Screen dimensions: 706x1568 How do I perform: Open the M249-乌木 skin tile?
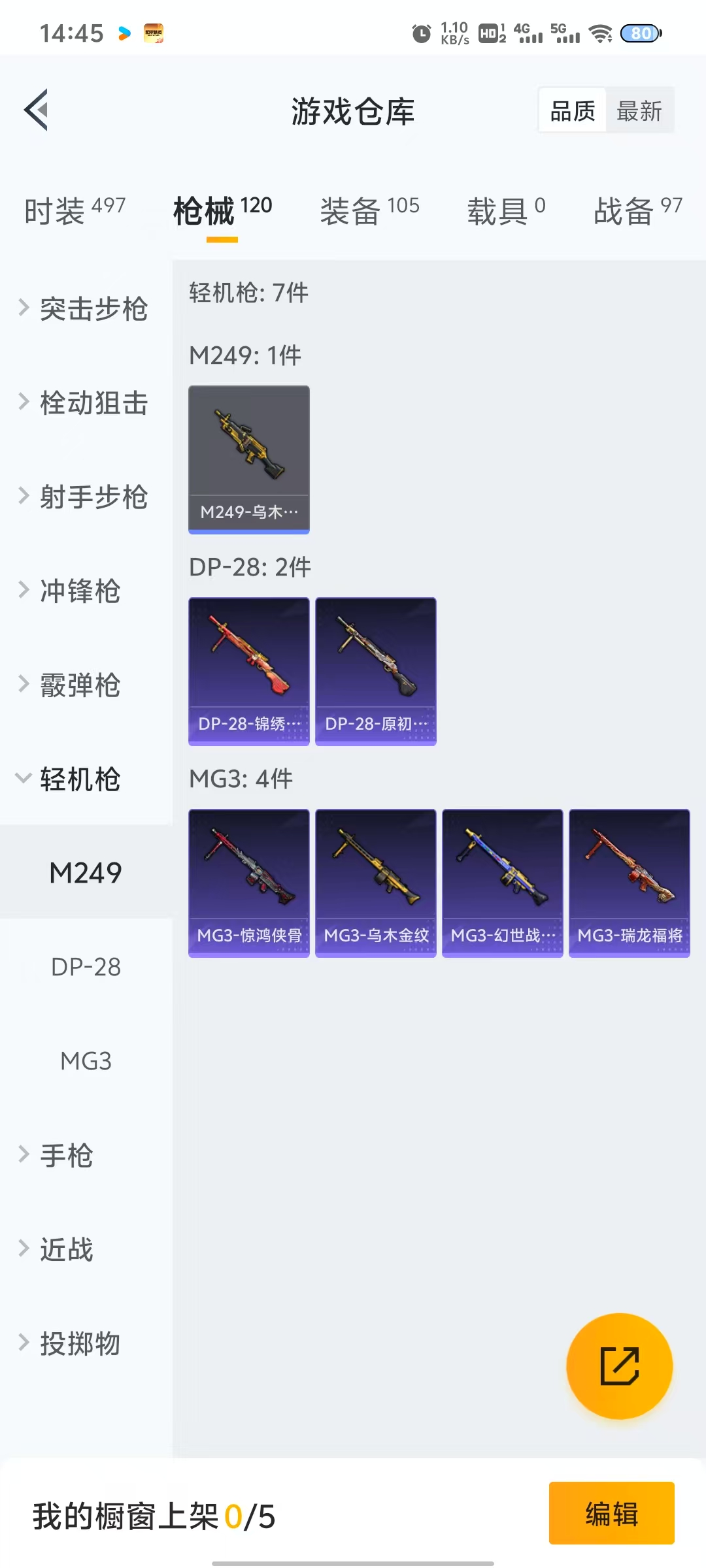click(x=248, y=459)
